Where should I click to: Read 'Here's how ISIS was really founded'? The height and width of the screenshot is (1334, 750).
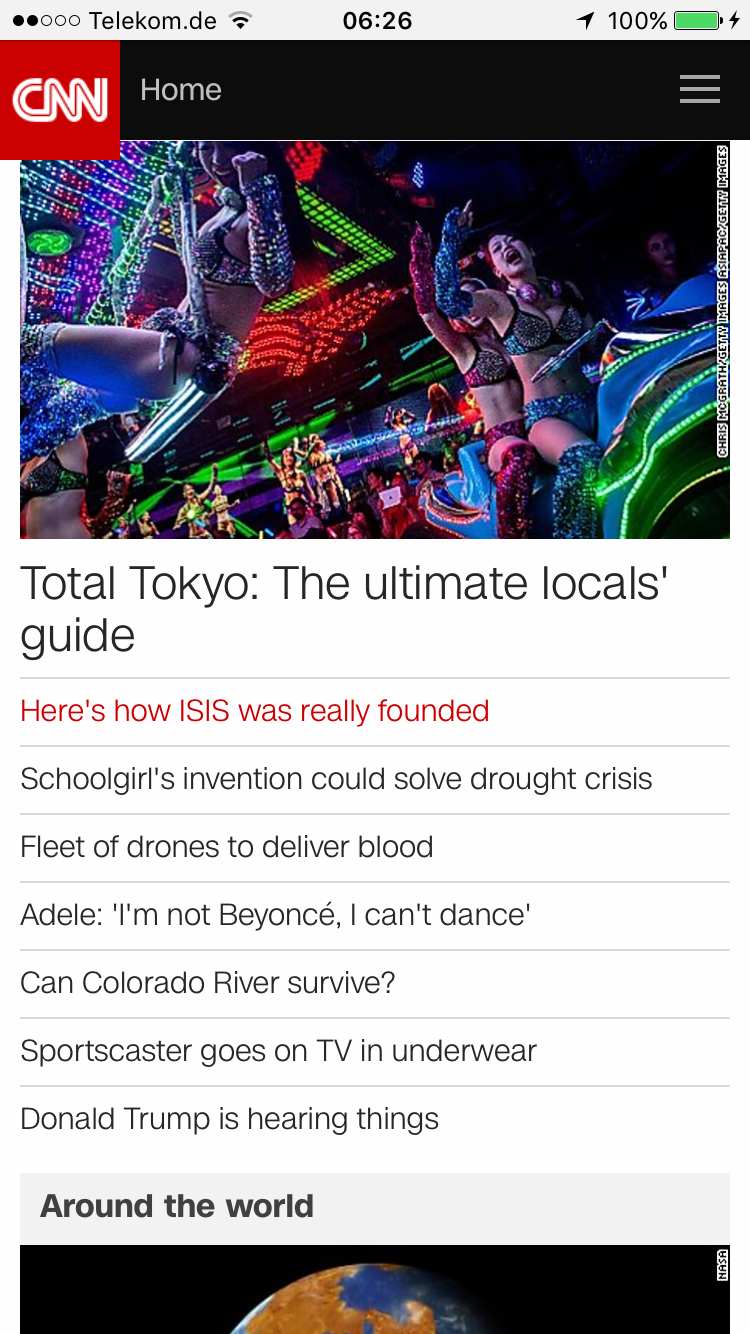[255, 711]
